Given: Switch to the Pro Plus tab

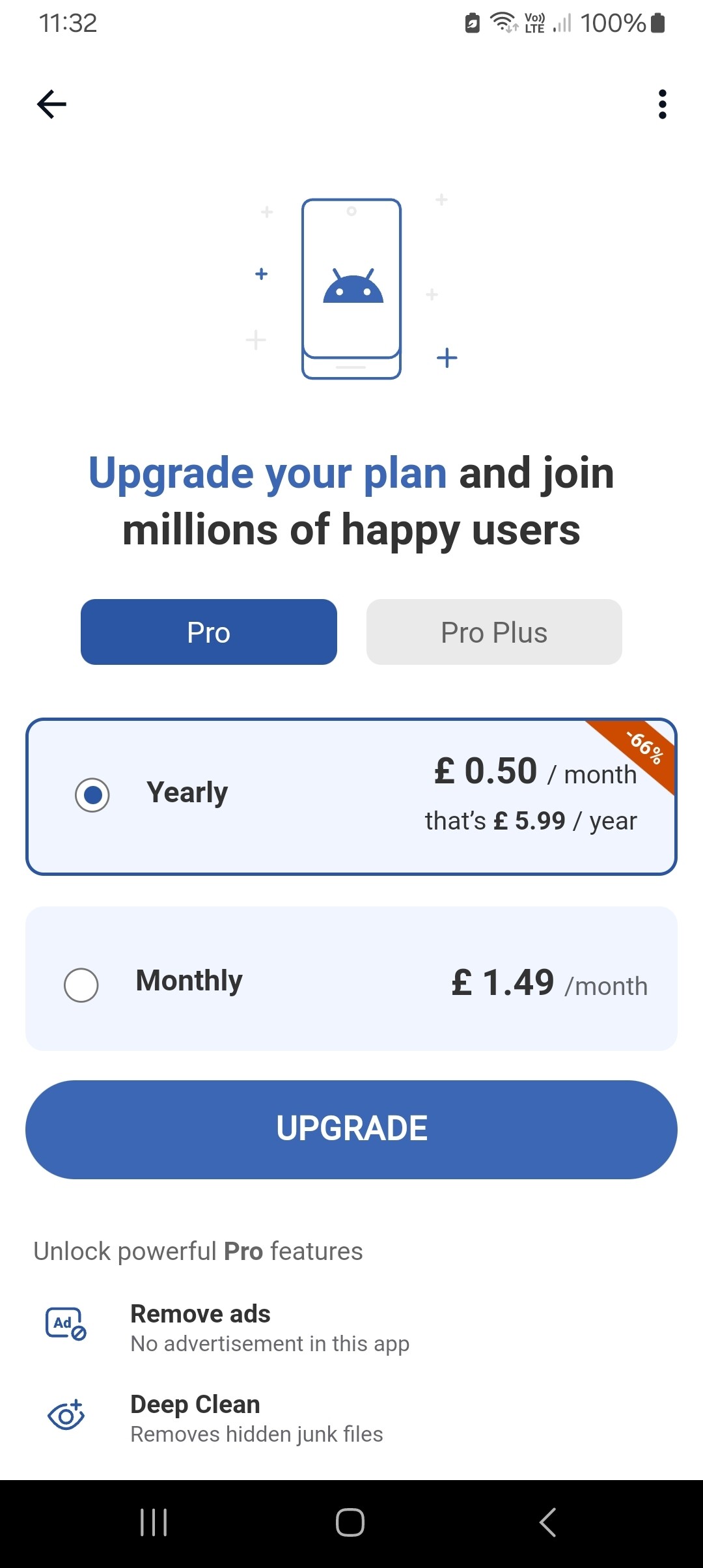Looking at the screenshot, I should coord(494,632).
